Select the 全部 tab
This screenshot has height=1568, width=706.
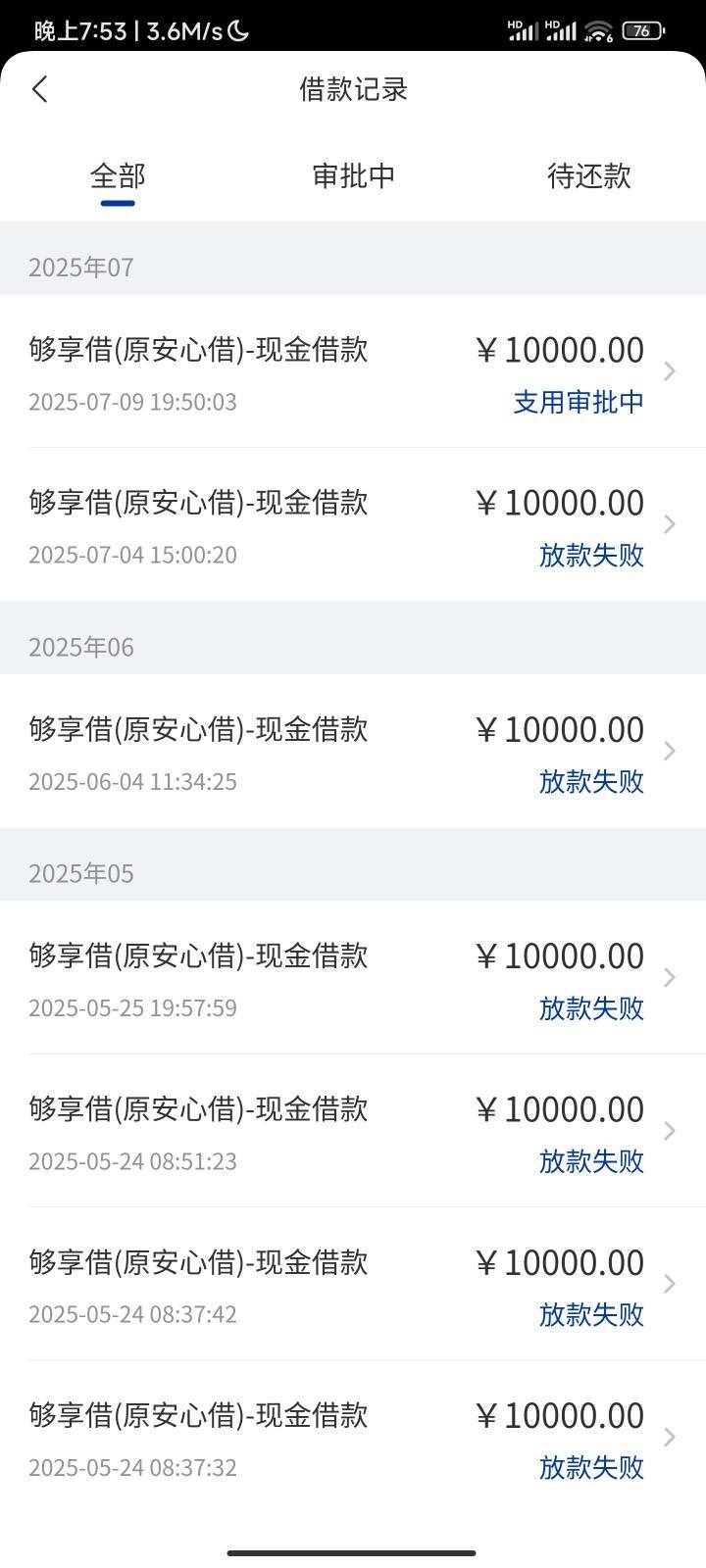pyautogui.click(x=118, y=176)
